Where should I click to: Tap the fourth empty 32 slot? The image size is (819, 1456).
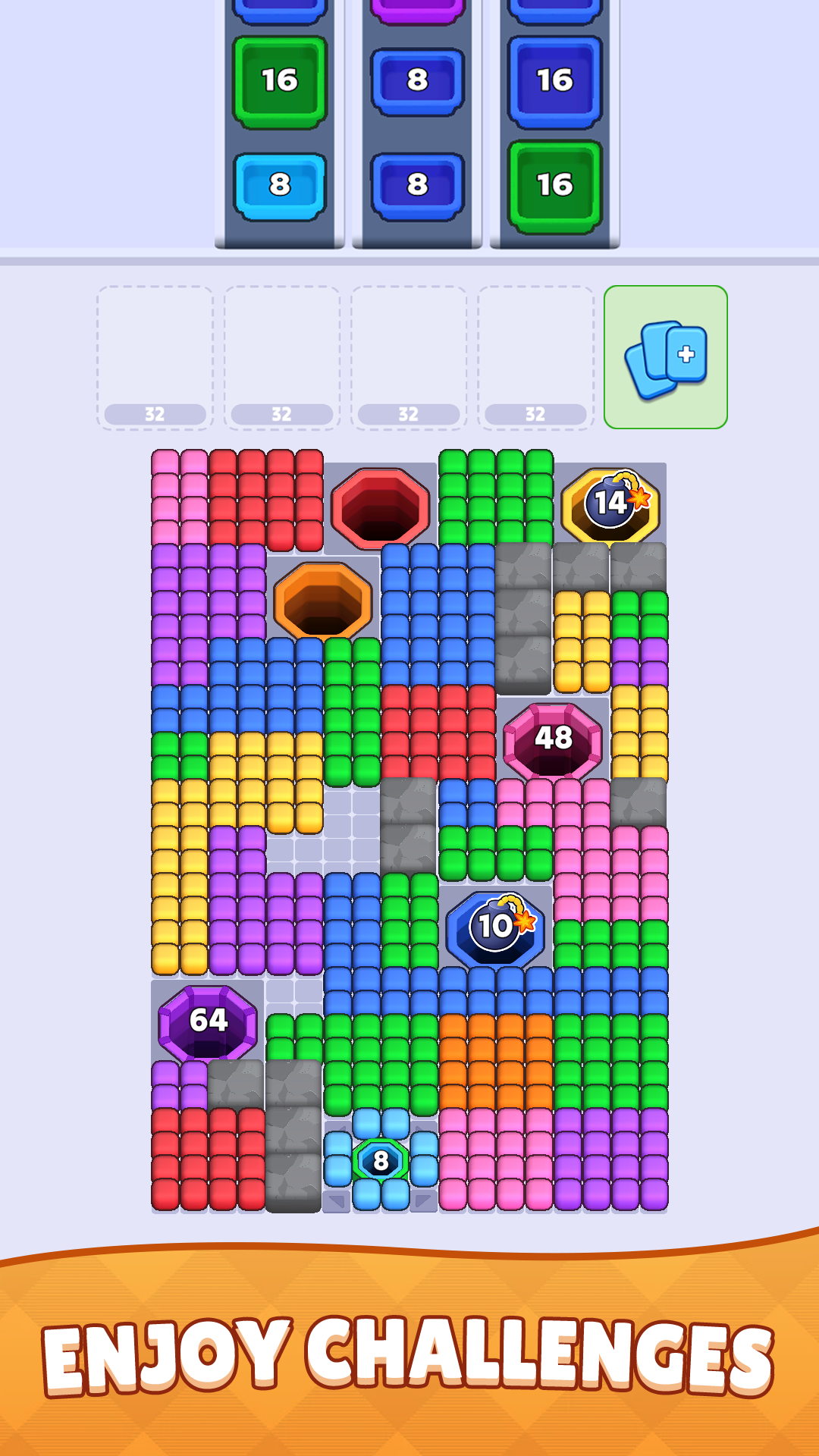535,356
